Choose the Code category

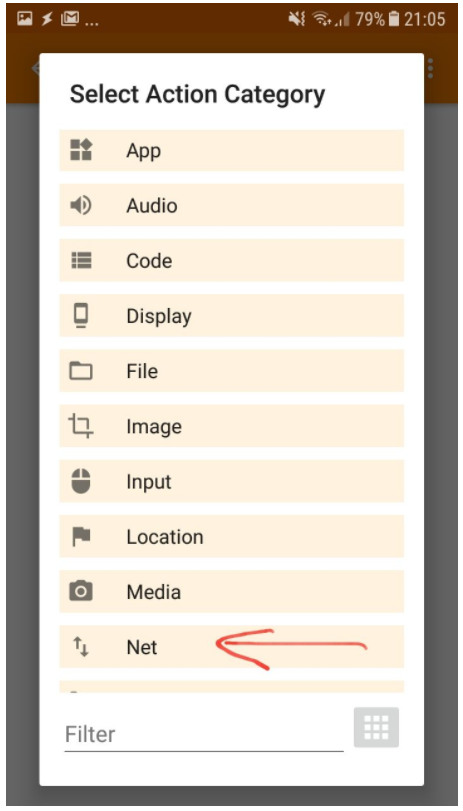click(231, 260)
